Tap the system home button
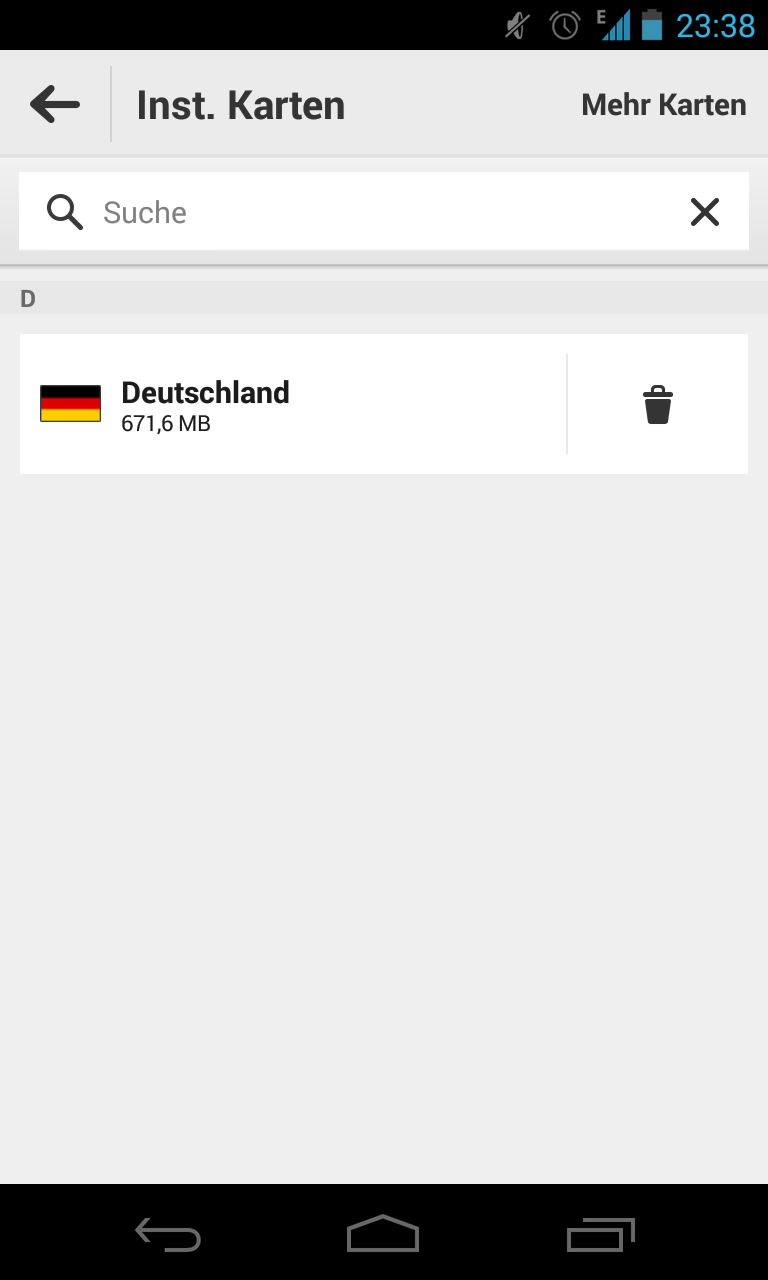 pos(383,1233)
